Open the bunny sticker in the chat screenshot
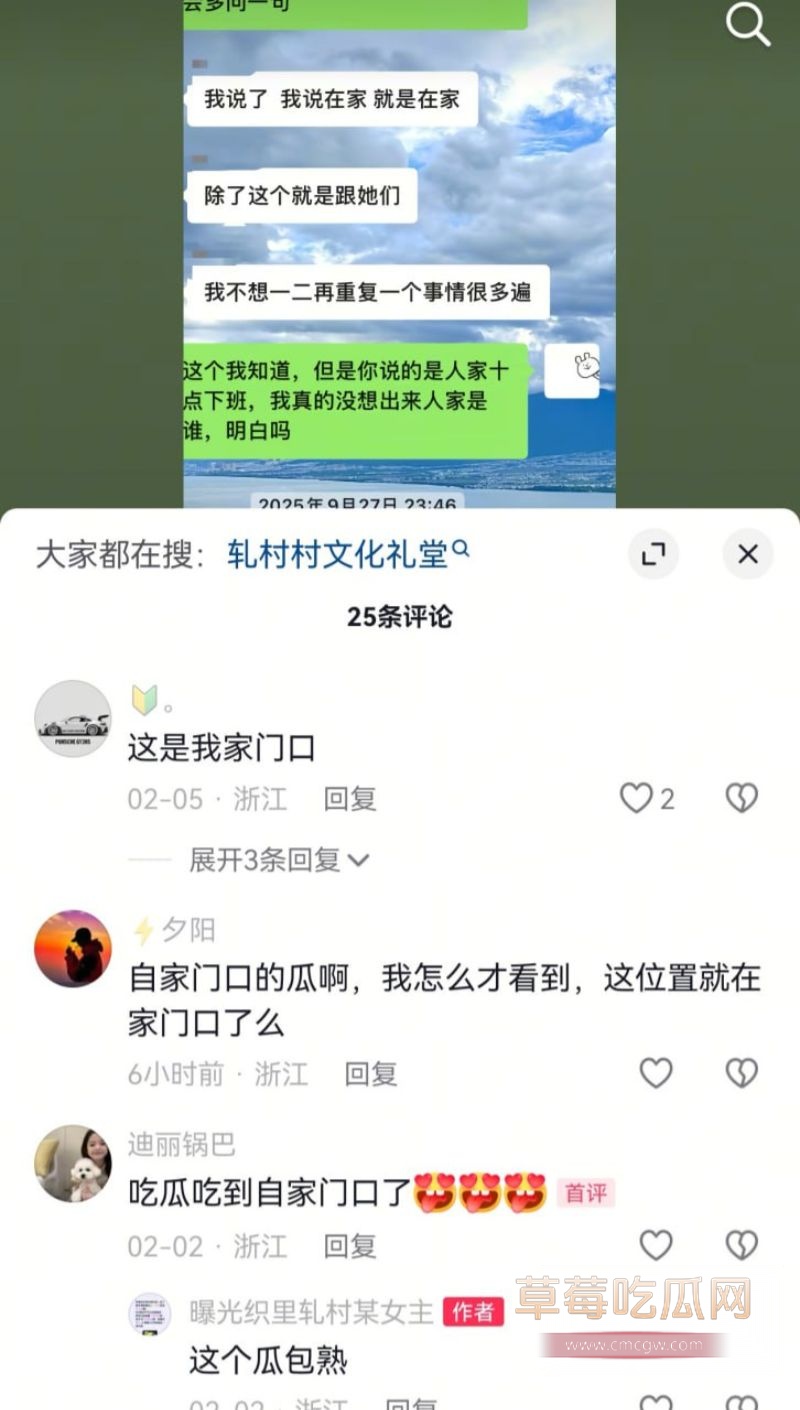This screenshot has width=800, height=1410. (572, 371)
